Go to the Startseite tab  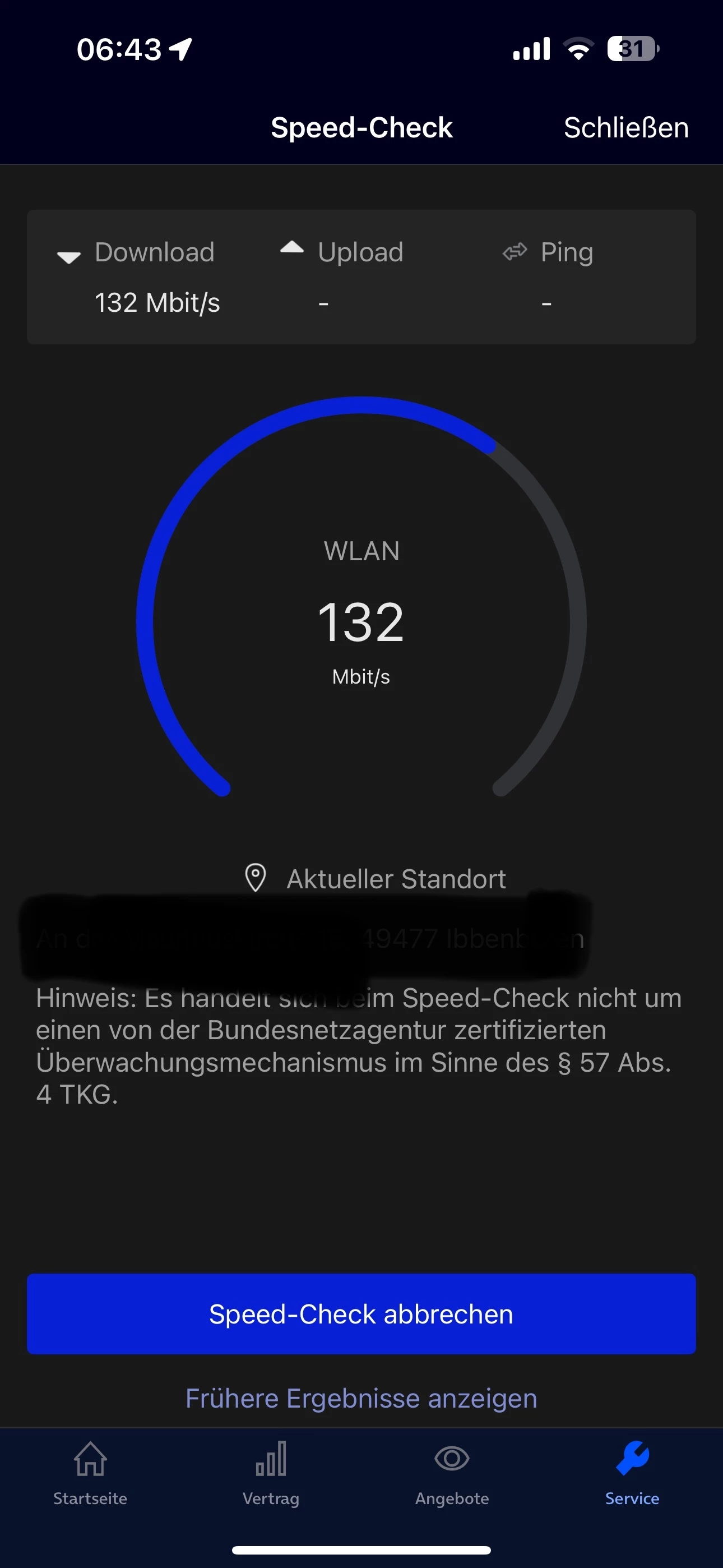[90, 1473]
